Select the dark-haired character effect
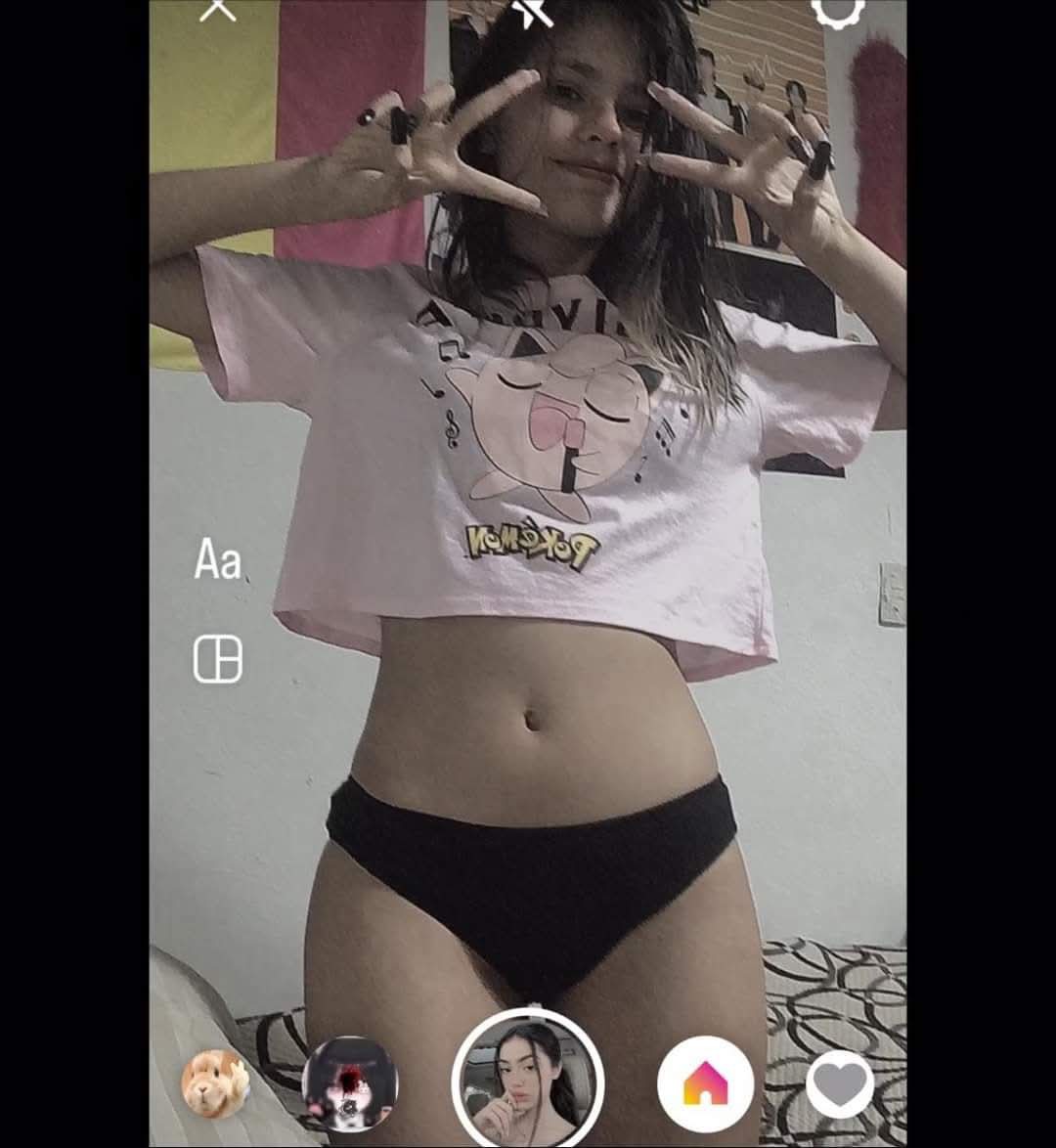This screenshot has height=1148, width=1056. pyautogui.click(x=349, y=1083)
